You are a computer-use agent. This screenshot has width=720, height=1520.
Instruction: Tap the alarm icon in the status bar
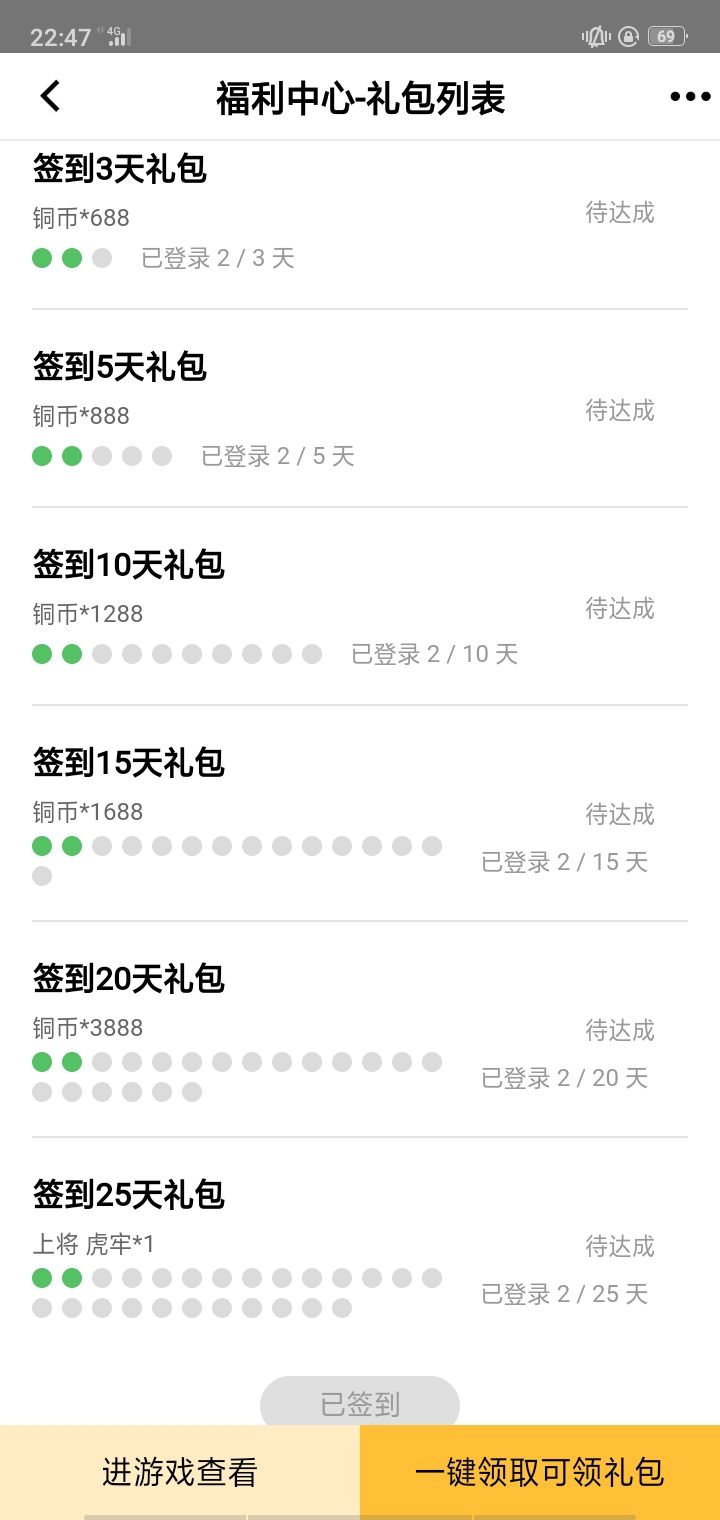[x=596, y=36]
